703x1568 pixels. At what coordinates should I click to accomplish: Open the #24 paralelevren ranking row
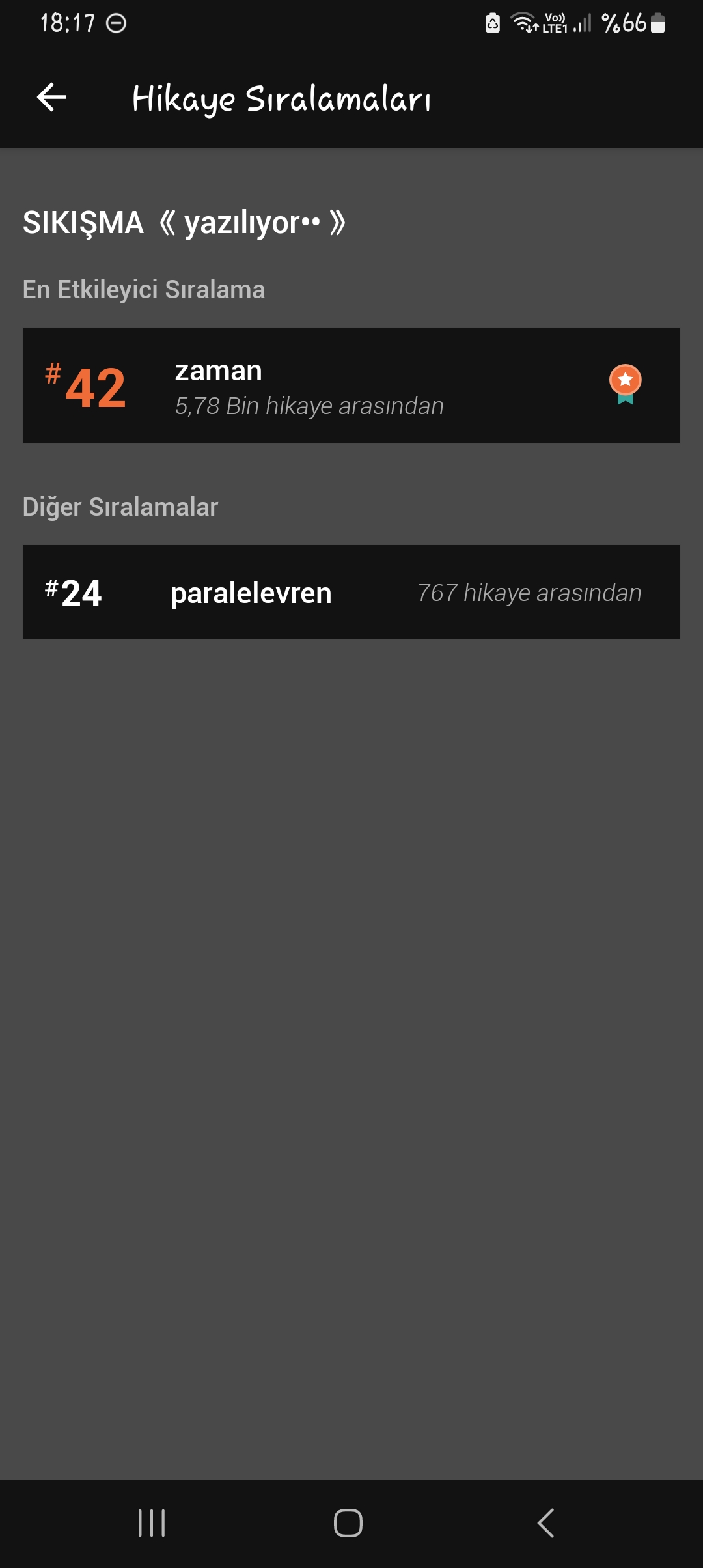click(x=351, y=592)
